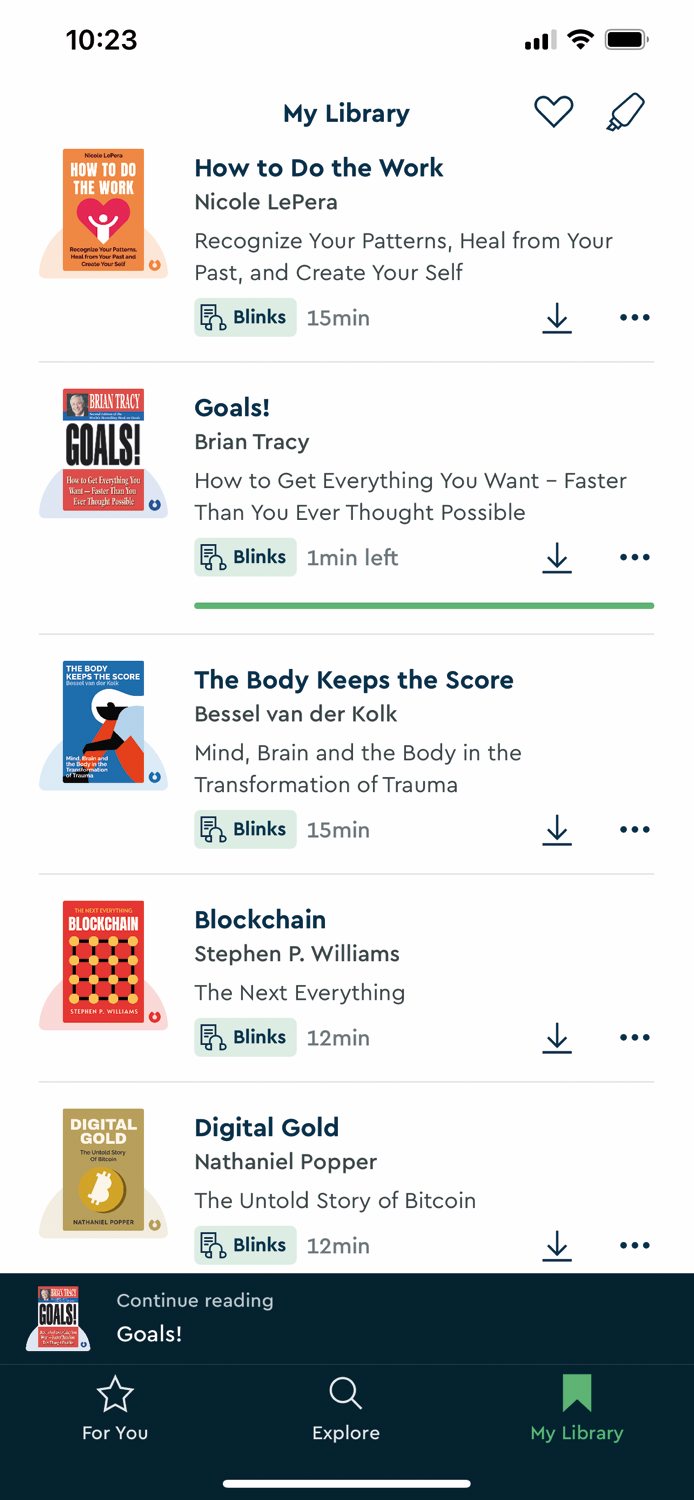Open more options for How to Do the Work

[635, 318]
